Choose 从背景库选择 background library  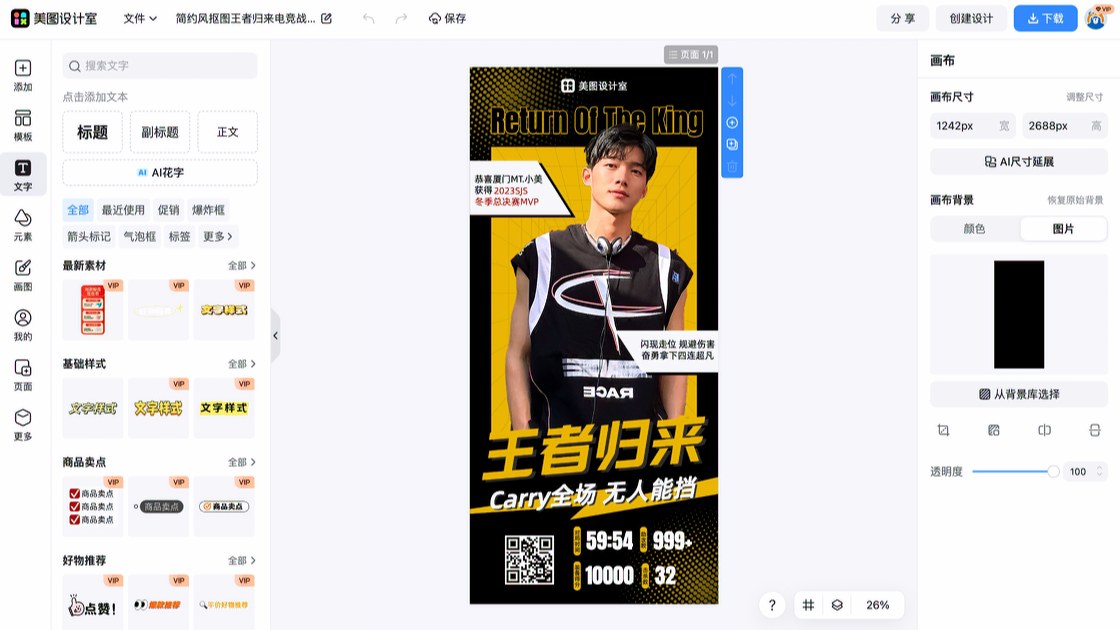coord(1018,394)
